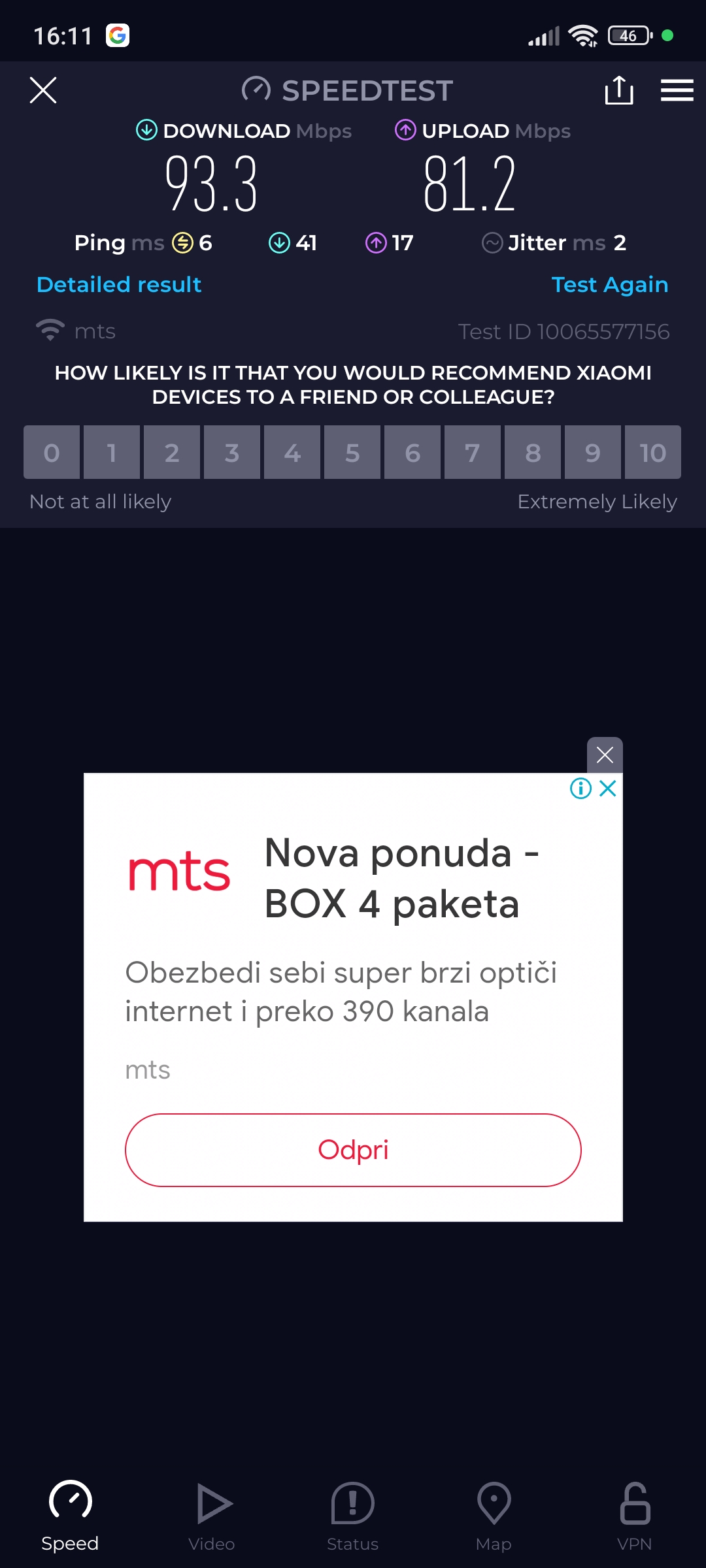Viewport: 706px width, 1568px height.
Task: Dismiss the mts ad with gray X
Action: click(605, 755)
